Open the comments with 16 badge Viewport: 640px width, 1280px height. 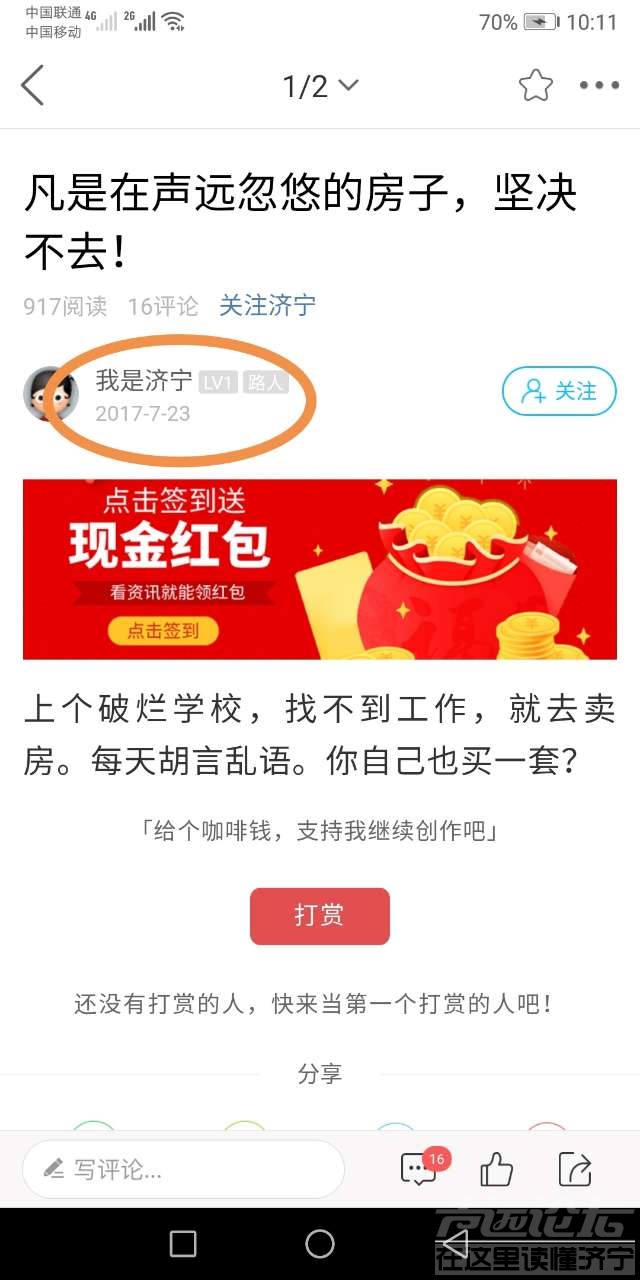click(x=420, y=1169)
